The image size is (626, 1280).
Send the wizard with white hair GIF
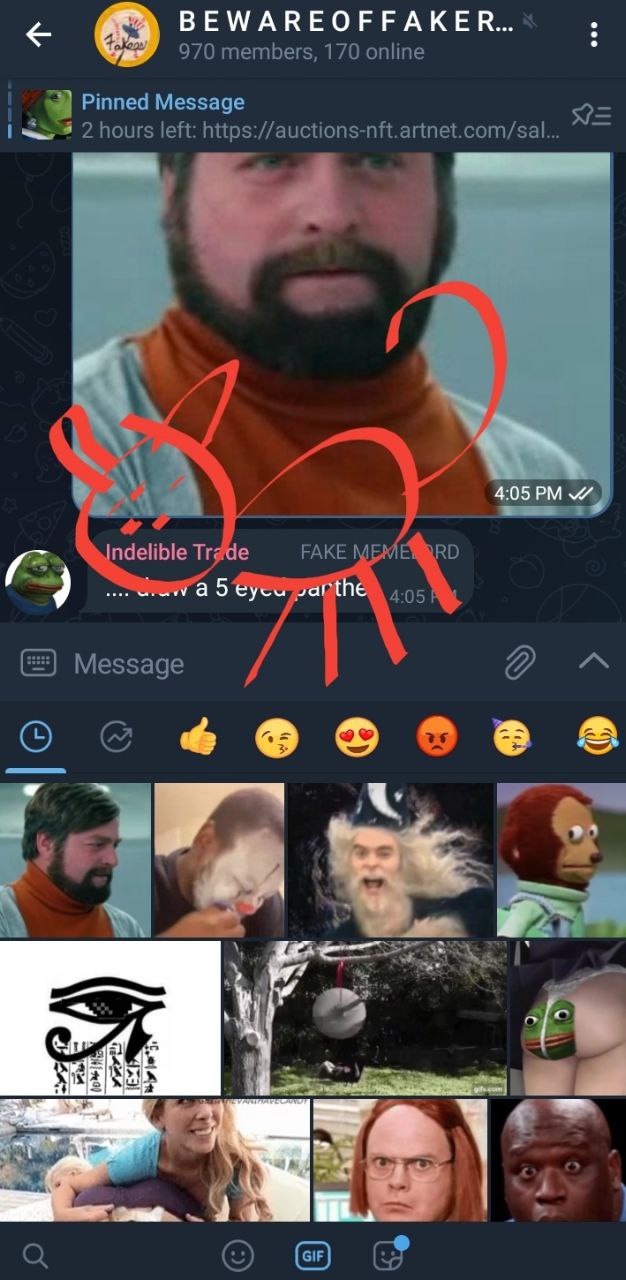click(x=390, y=860)
